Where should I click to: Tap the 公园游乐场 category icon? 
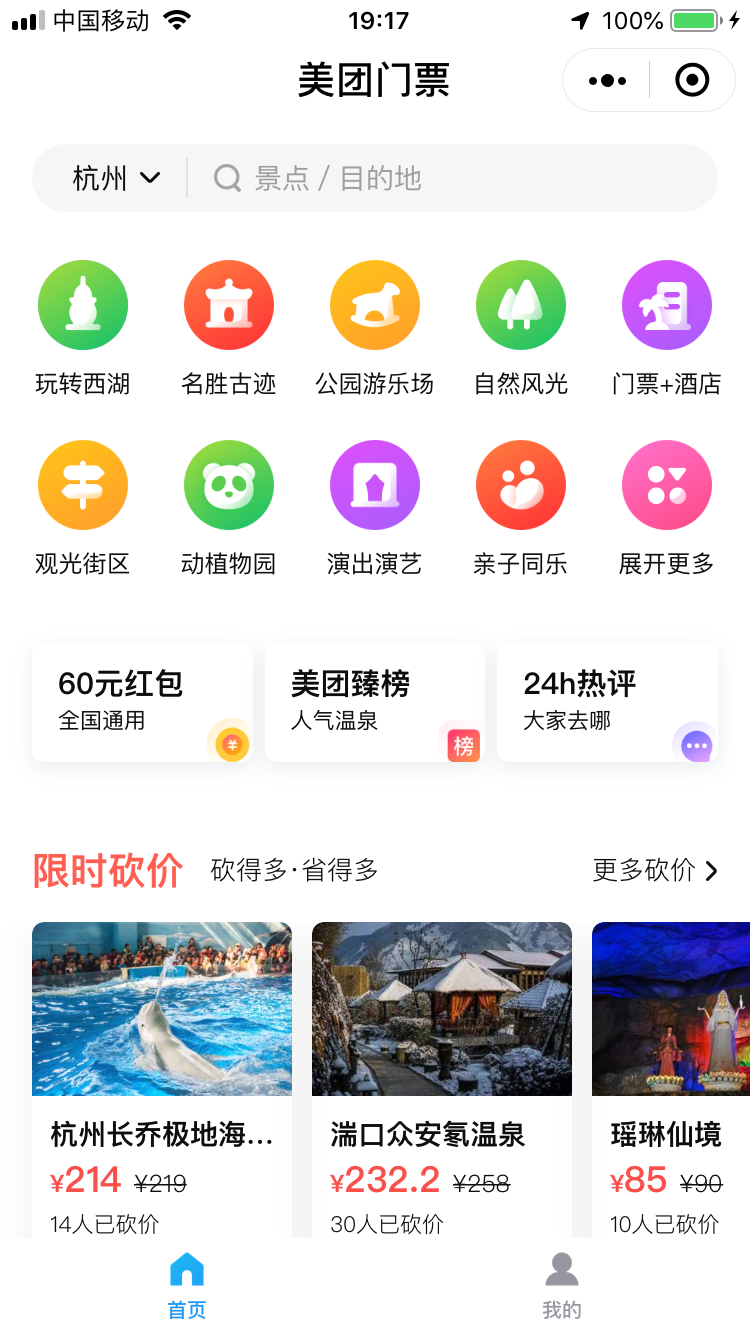(375, 305)
